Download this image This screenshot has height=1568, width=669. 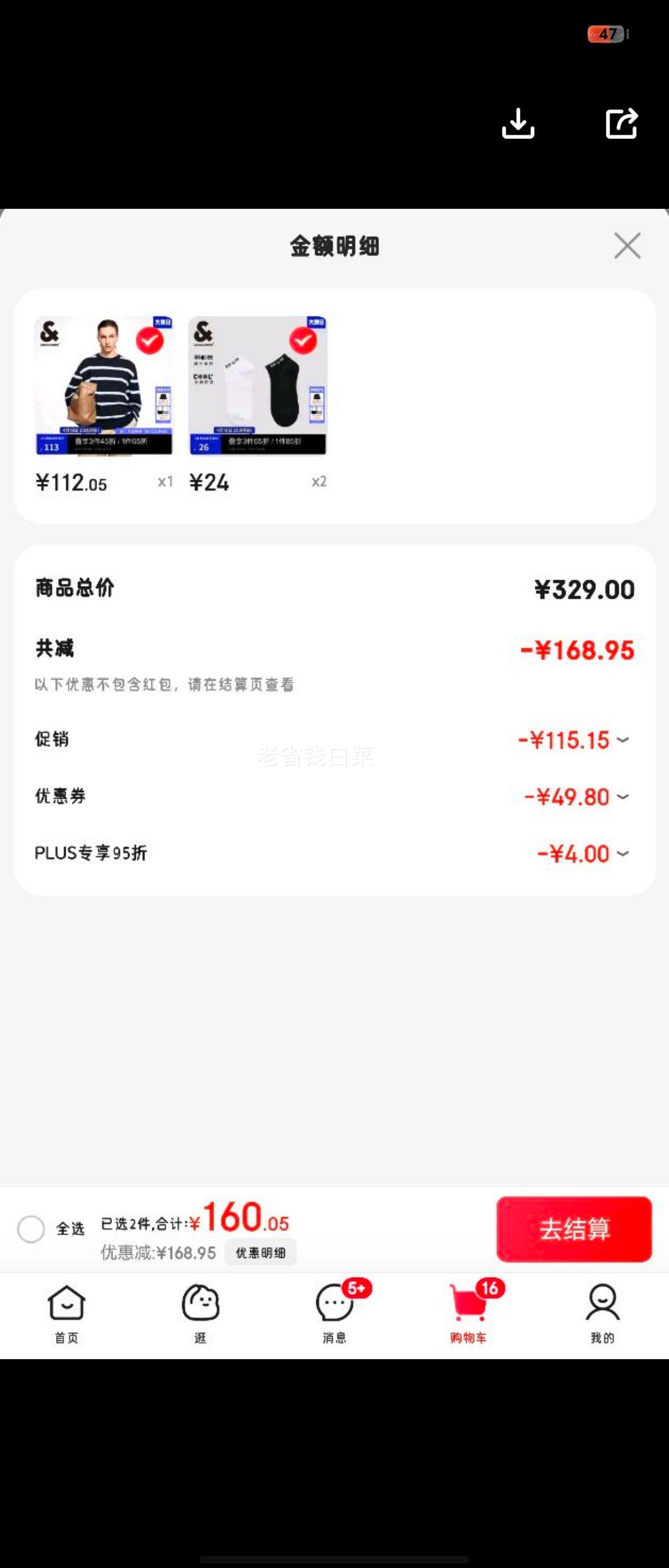[518, 124]
